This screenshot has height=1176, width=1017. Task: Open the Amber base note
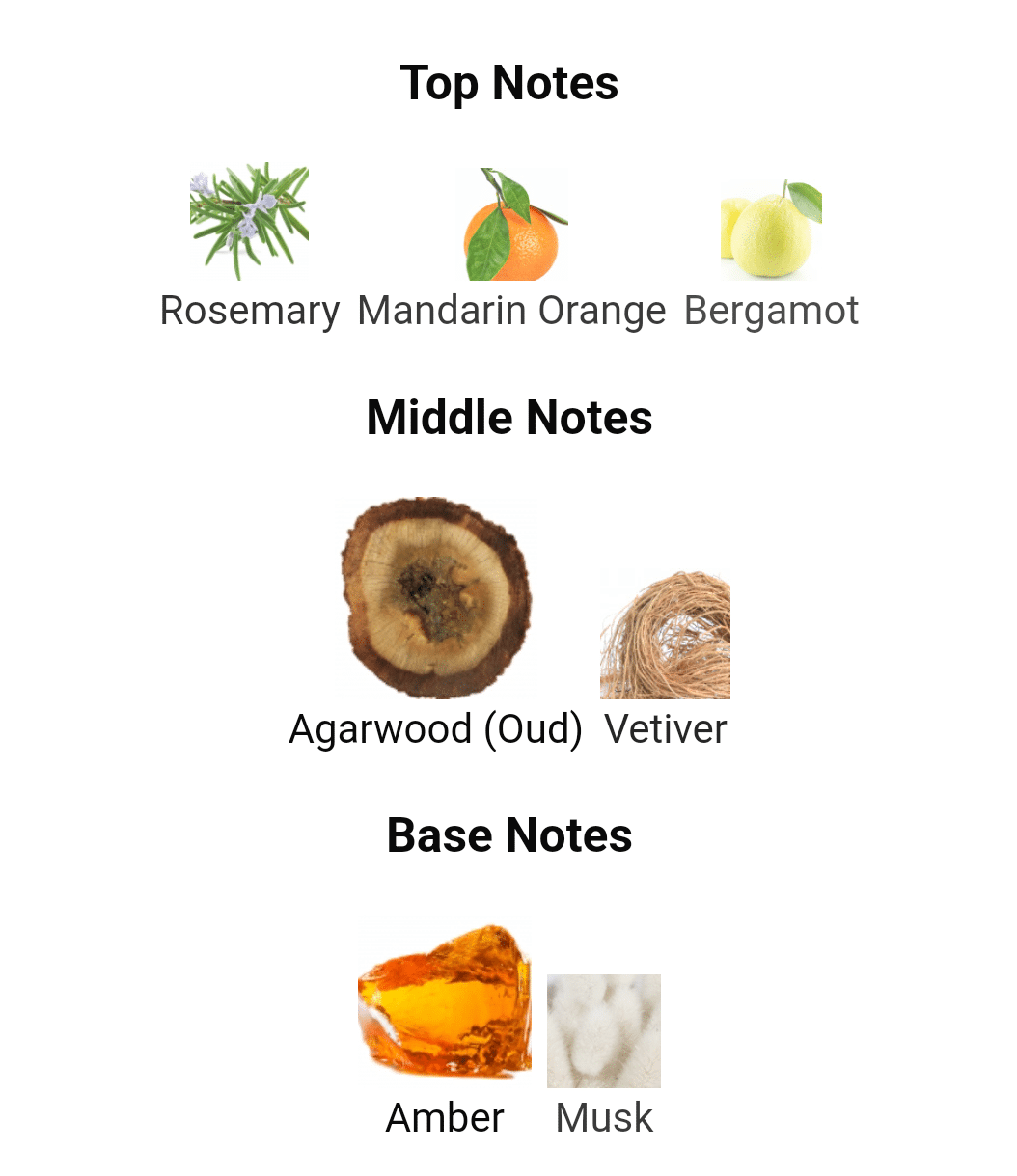(x=445, y=1030)
